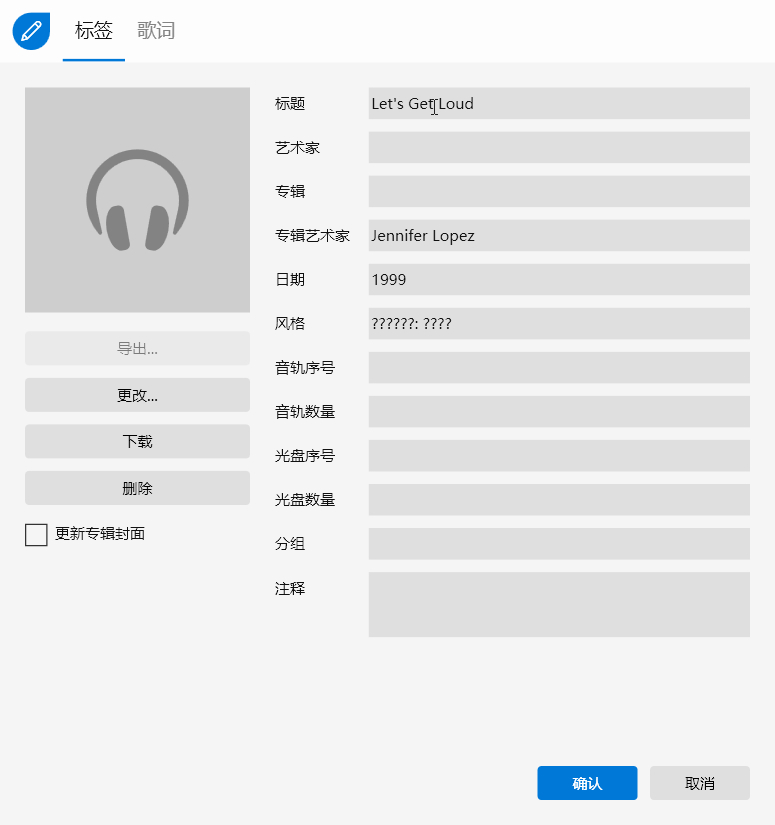Confirm changes with 确认

point(587,783)
